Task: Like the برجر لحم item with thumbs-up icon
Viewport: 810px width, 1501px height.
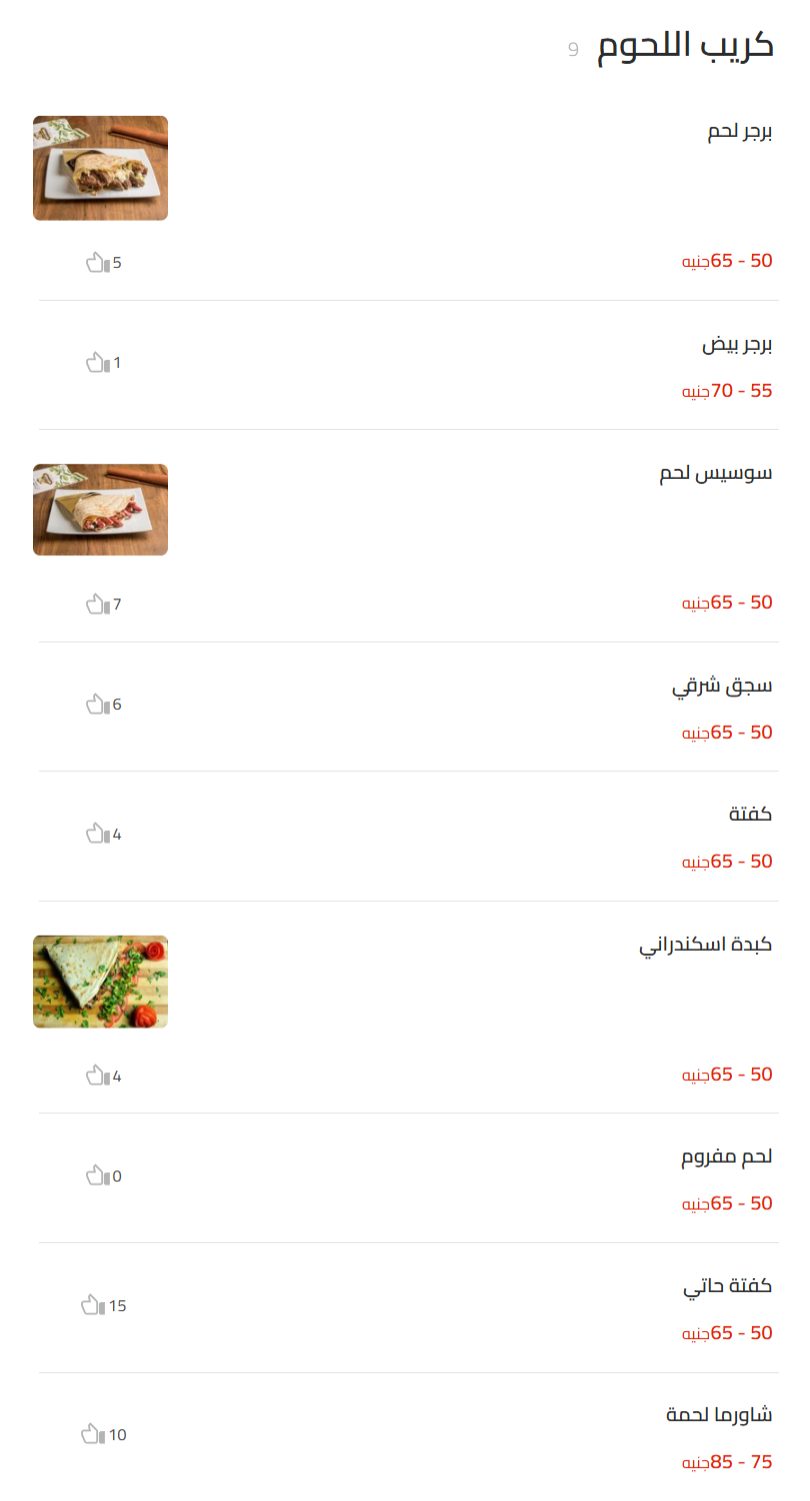Action: click(96, 261)
